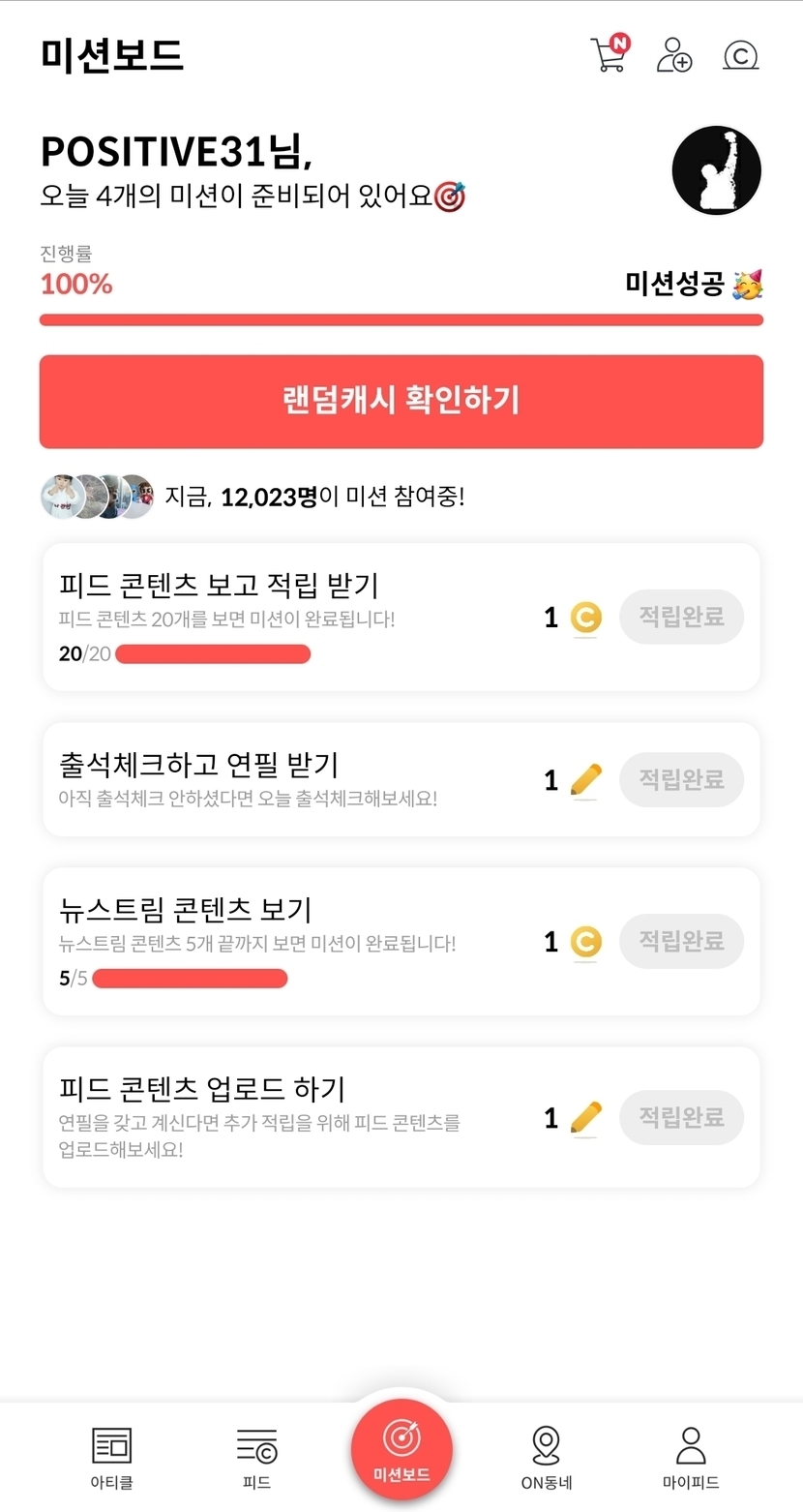This screenshot has width=803, height=1512.
Task: Tap the add friend icon
Action: tap(674, 55)
